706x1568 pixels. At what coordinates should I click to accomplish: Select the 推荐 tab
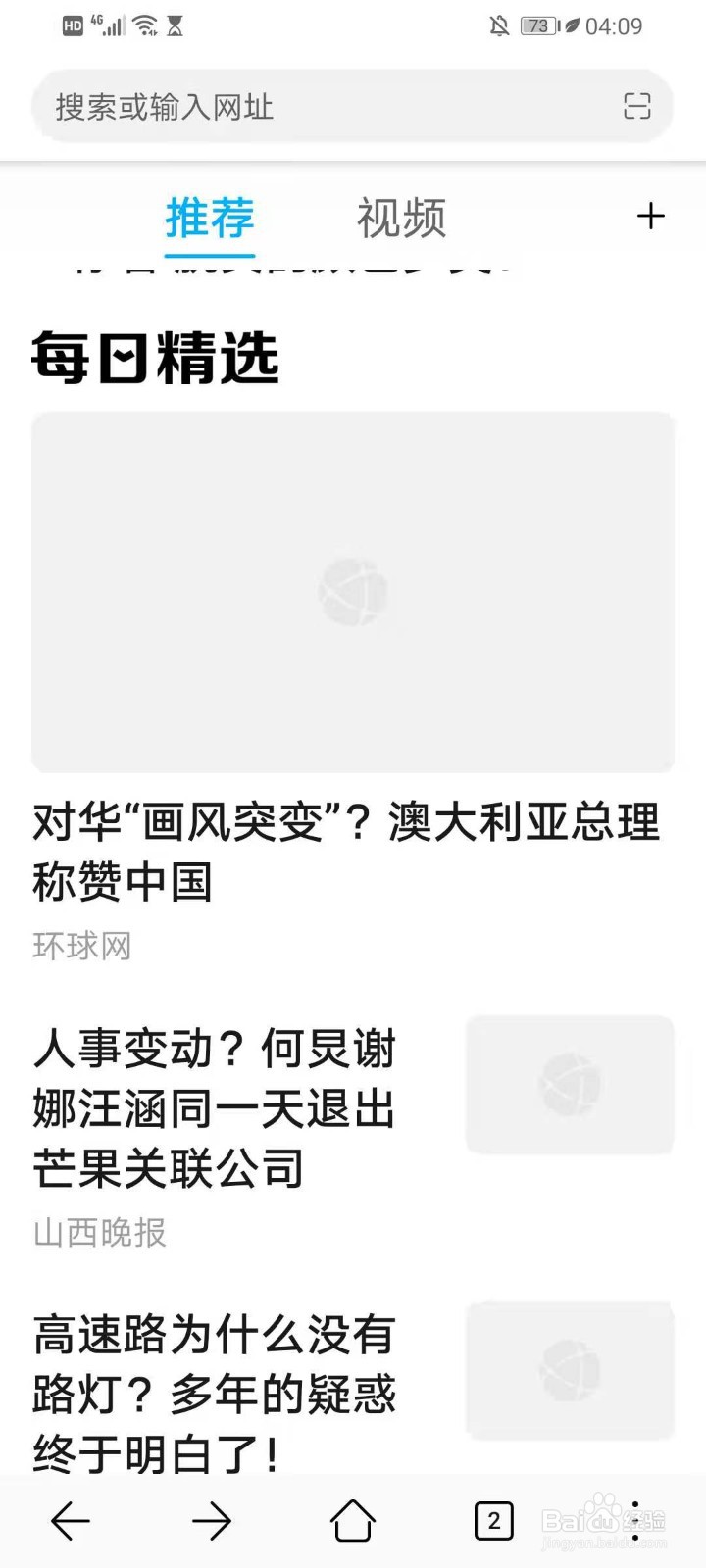point(211,218)
